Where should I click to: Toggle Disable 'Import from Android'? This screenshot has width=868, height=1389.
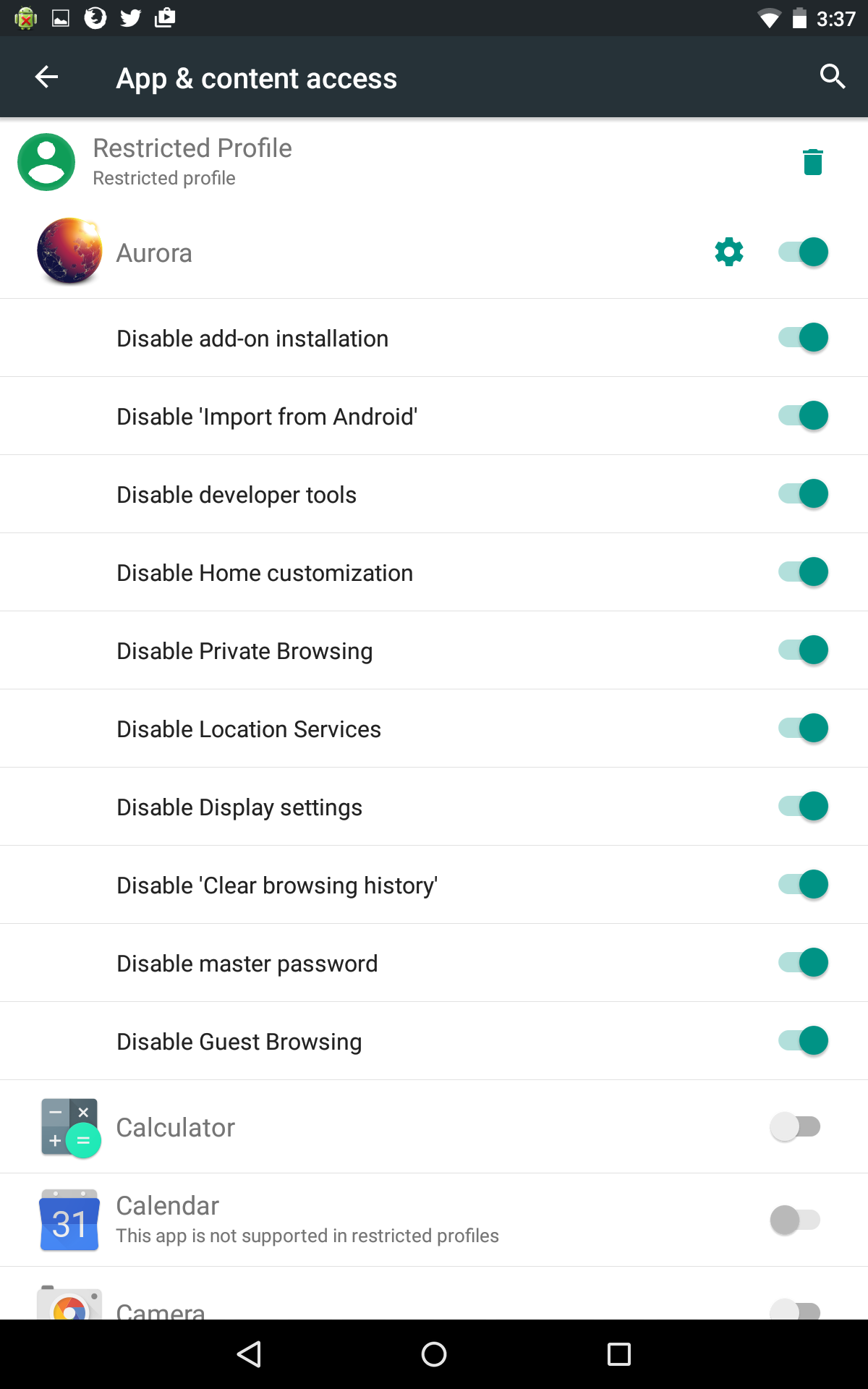803,415
